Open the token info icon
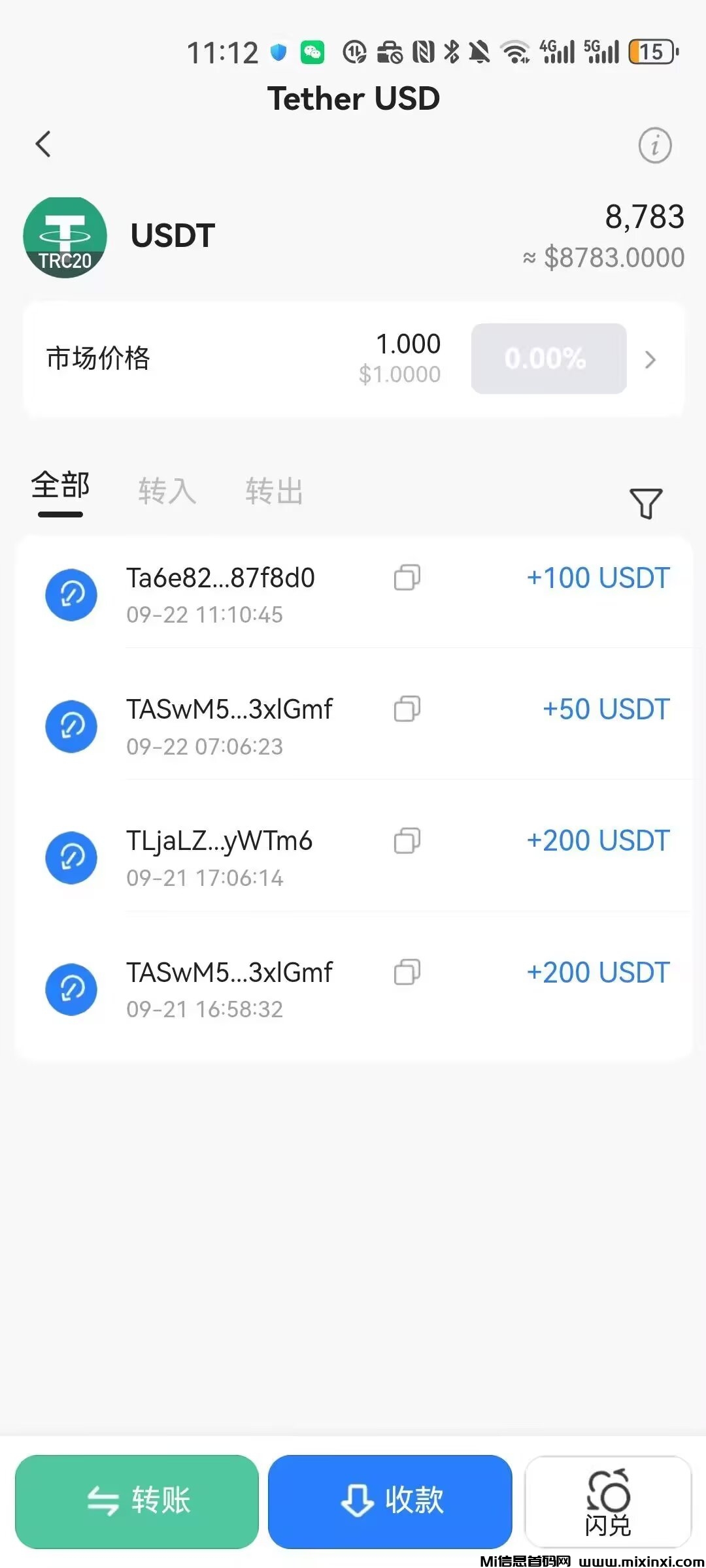Screen dimensions: 706x1568 coord(654,145)
